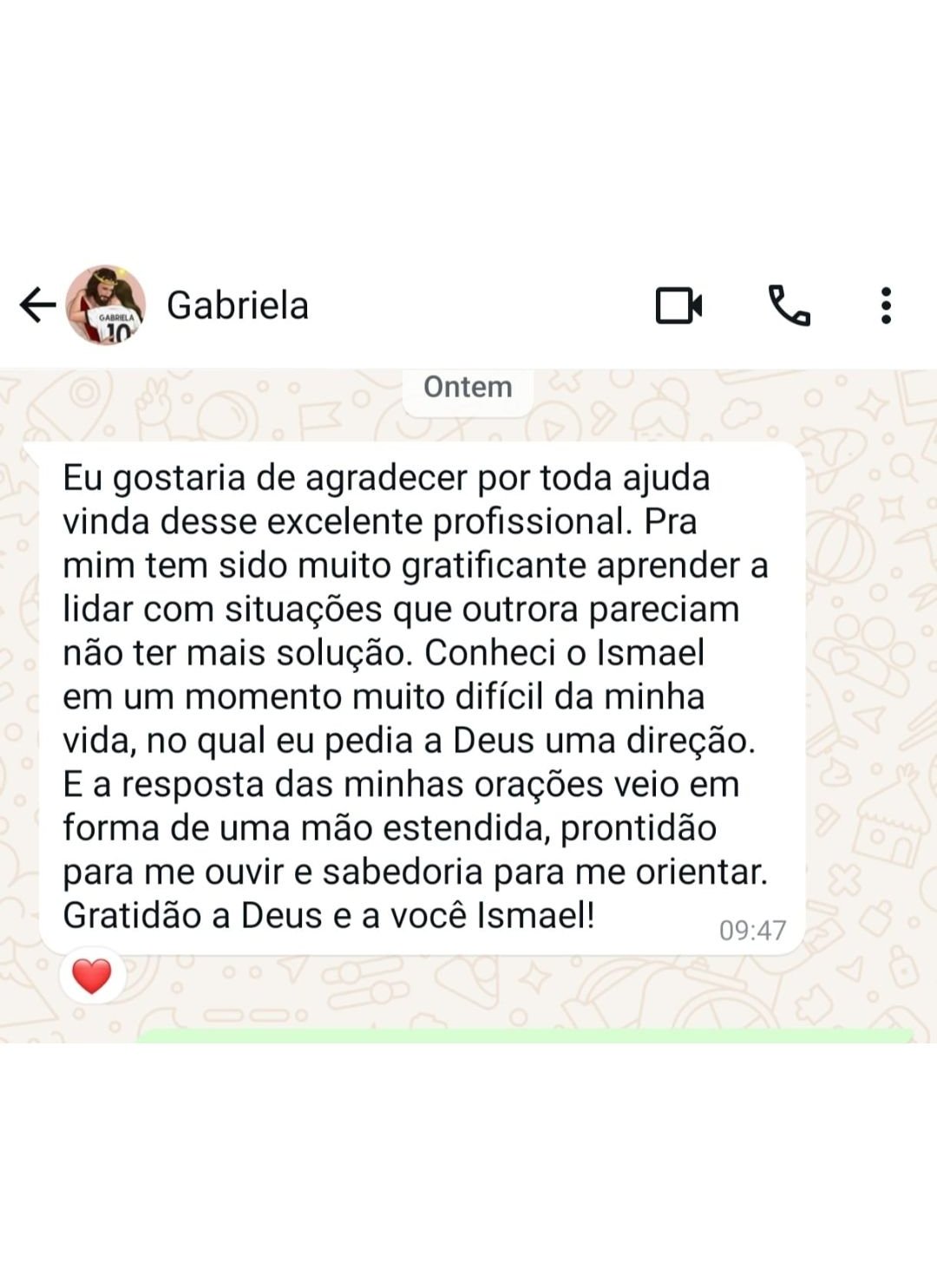Open the three-dot overflow menu
937x1288 pixels.
tap(885, 305)
